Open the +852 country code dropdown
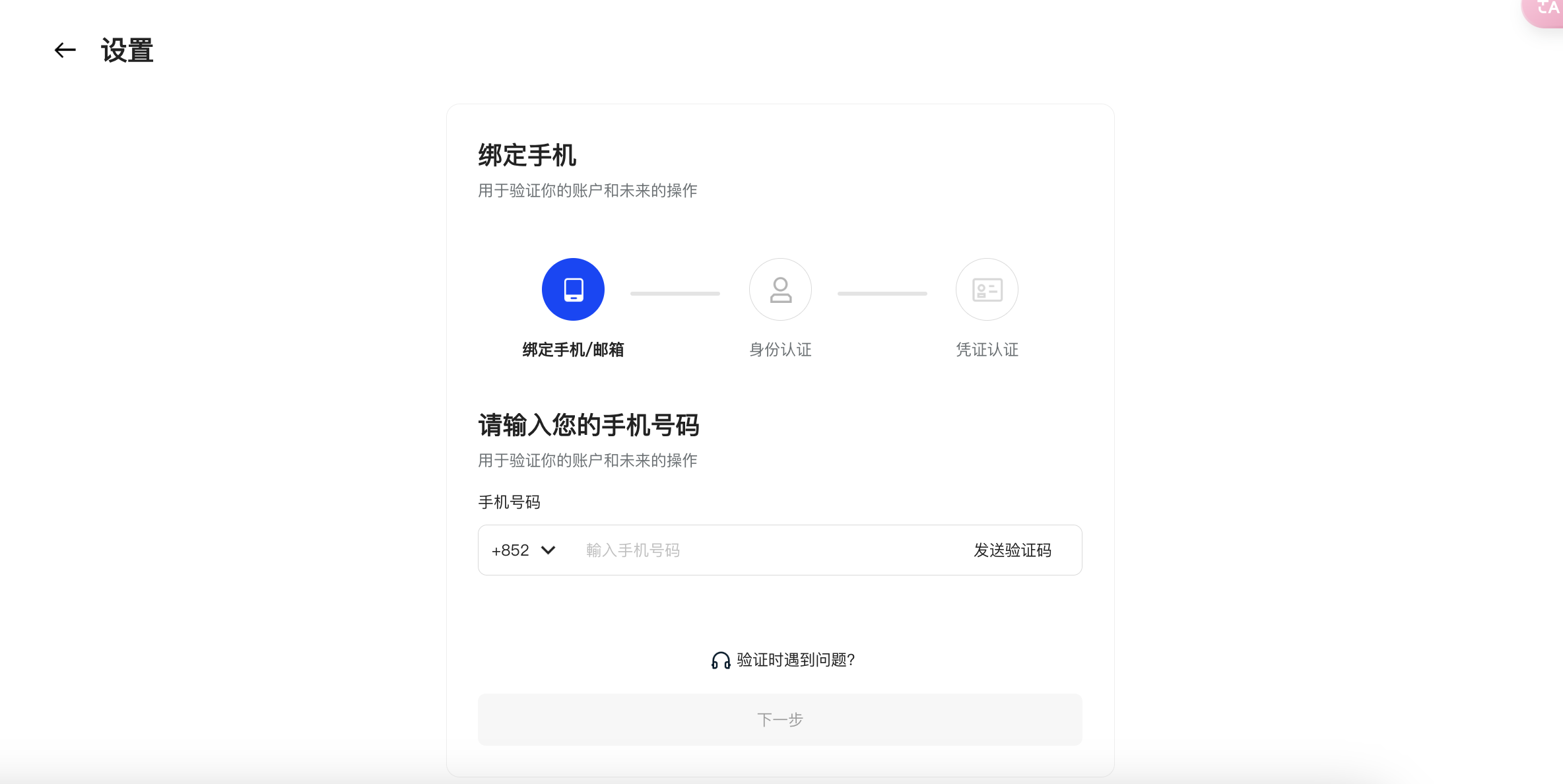This screenshot has height=784, width=1563. [x=524, y=550]
